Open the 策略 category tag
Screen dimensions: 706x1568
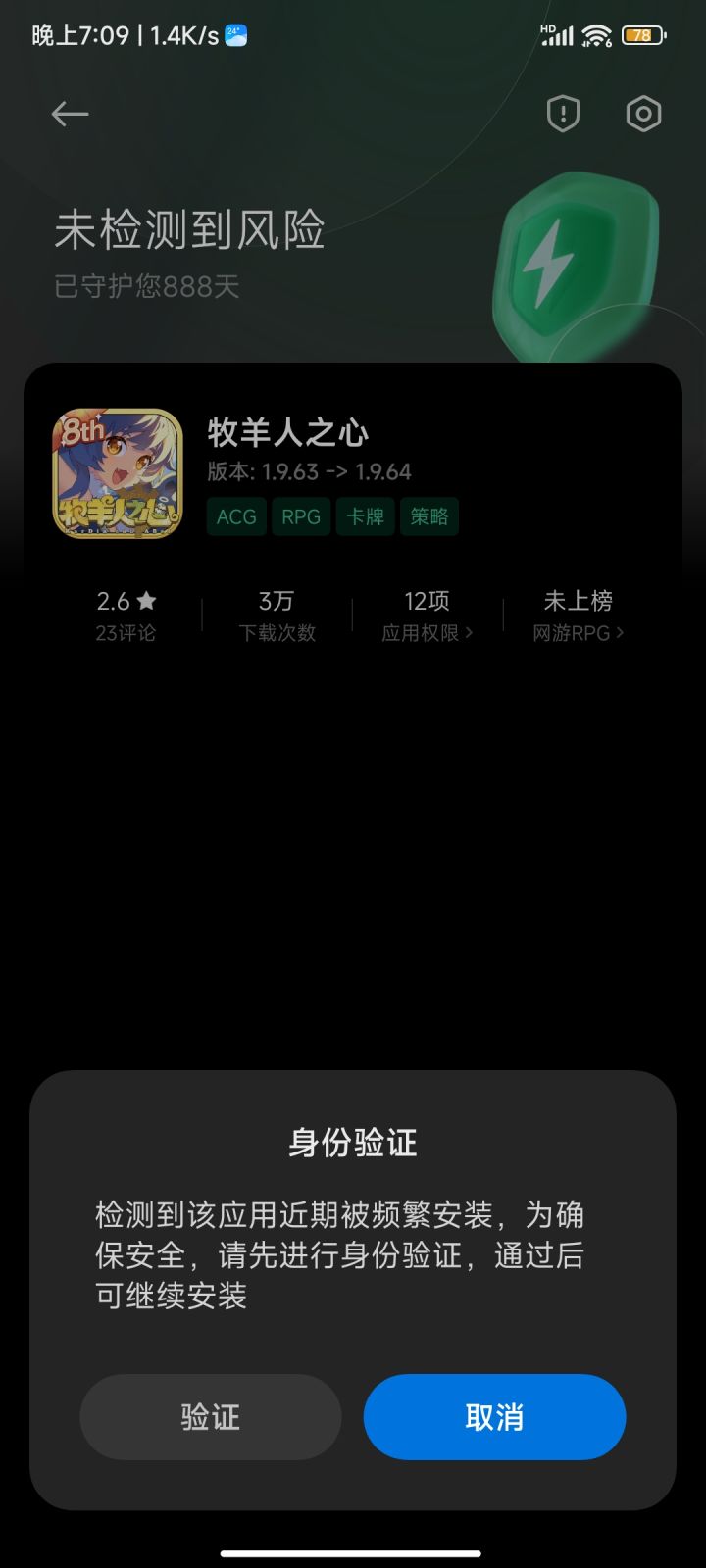click(x=429, y=516)
